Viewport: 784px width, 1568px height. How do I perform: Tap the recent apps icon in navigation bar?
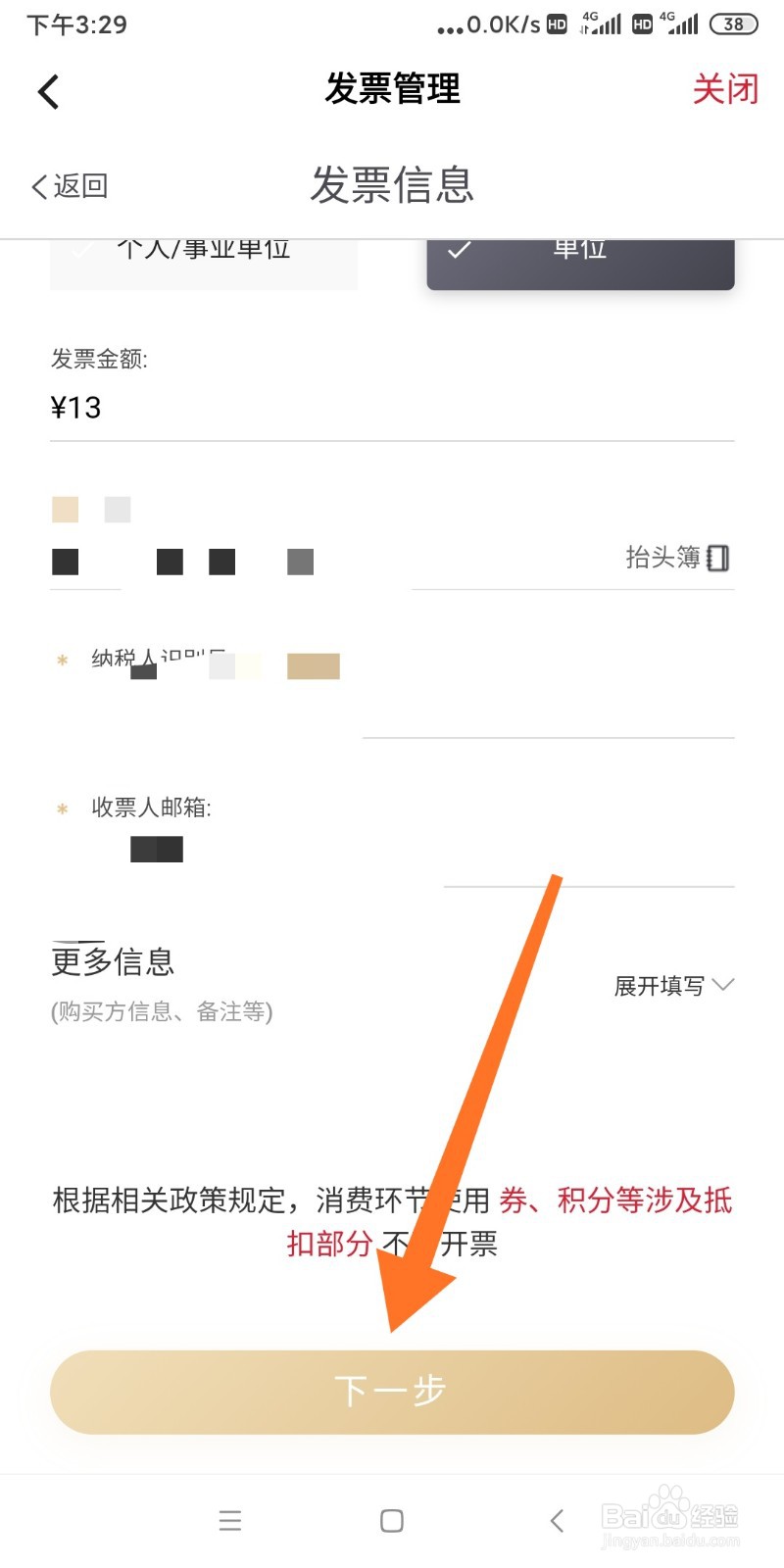pos(230,1521)
